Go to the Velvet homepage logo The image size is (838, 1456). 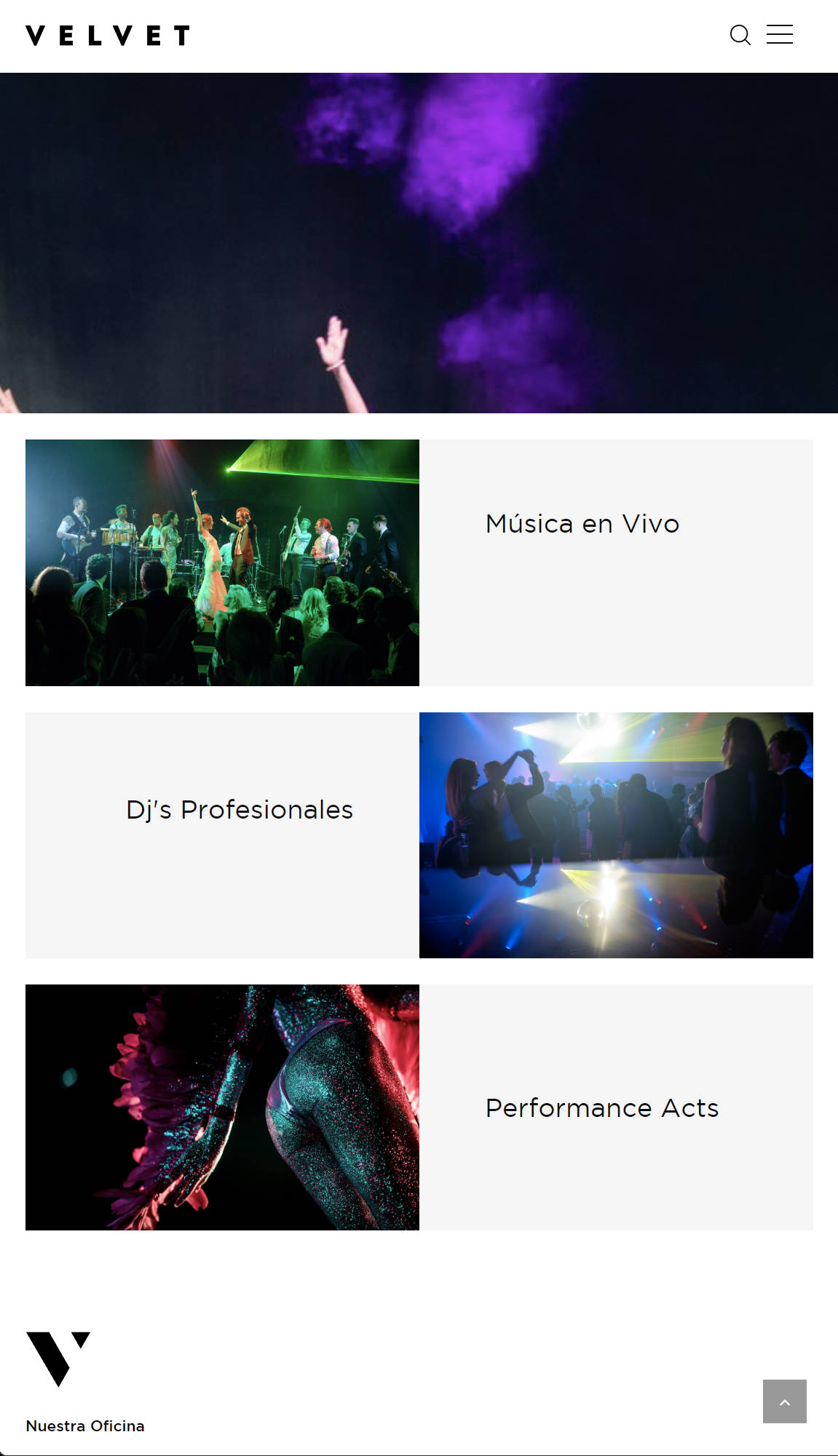click(108, 36)
